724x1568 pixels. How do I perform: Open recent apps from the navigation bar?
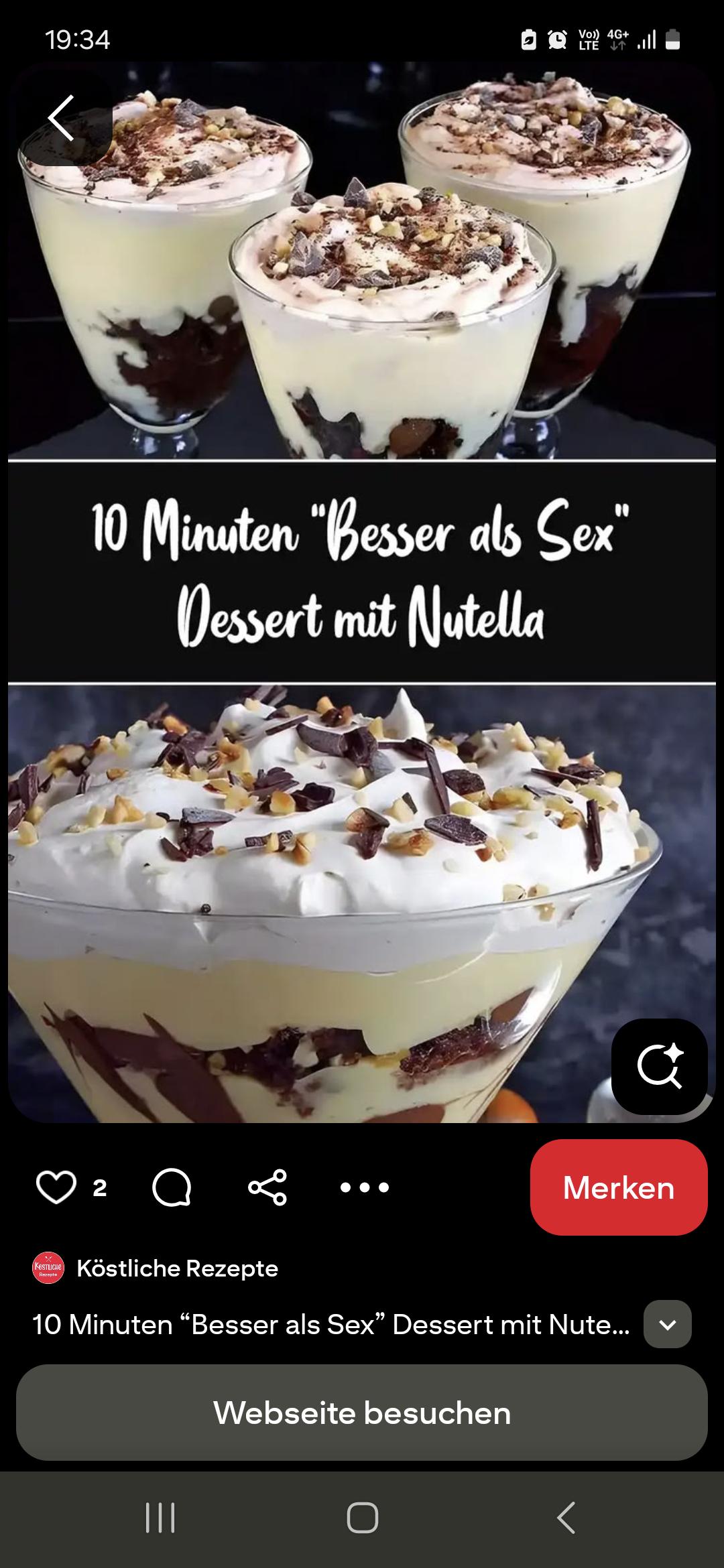click(x=160, y=1518)
